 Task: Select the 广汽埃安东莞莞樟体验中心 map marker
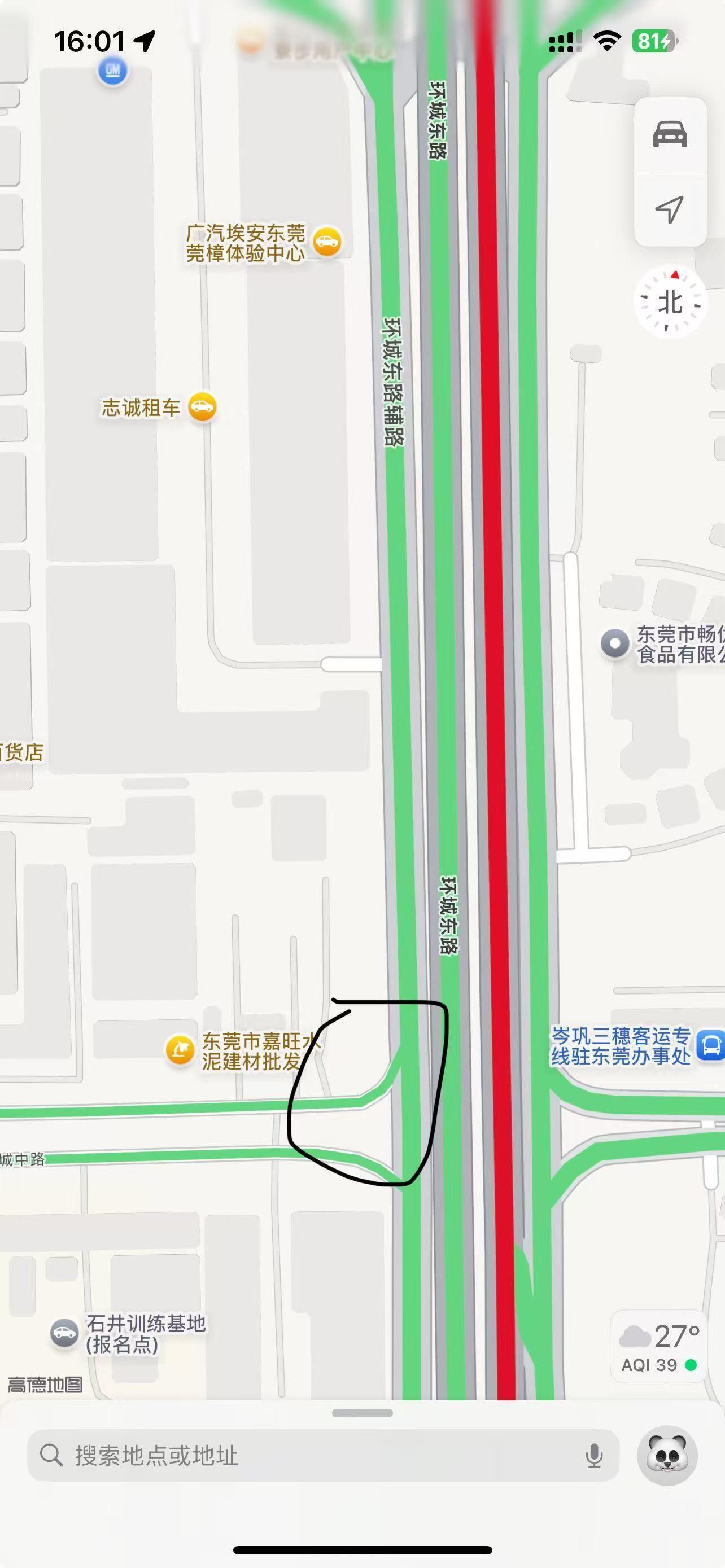tap(327, 242)
